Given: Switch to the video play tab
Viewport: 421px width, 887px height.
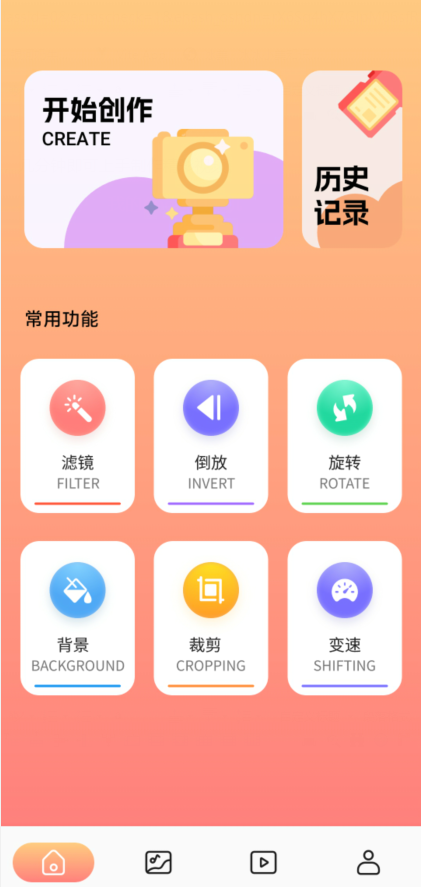Looking at the screenshot, I should click(x=264, y=863).
